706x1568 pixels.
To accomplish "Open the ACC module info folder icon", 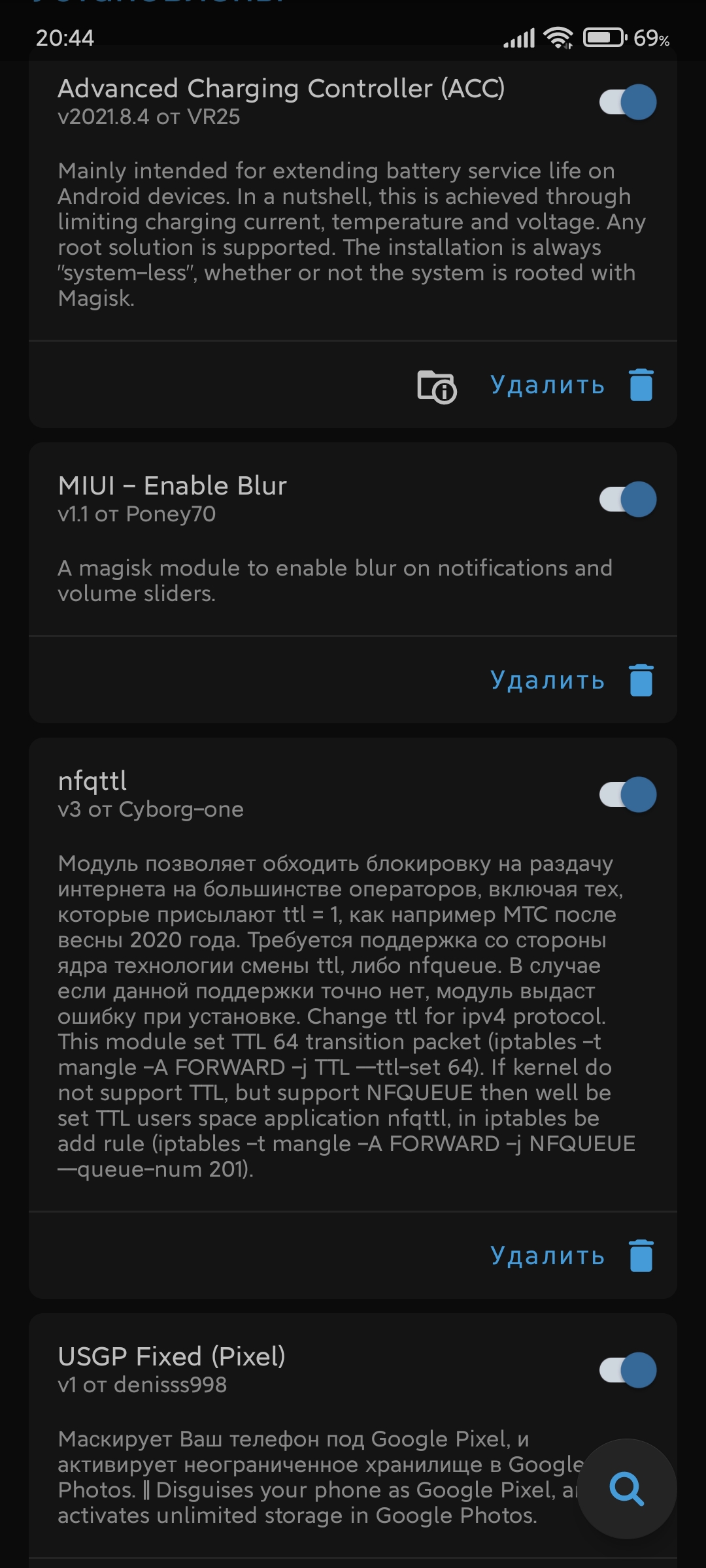I will coord(437,386).
